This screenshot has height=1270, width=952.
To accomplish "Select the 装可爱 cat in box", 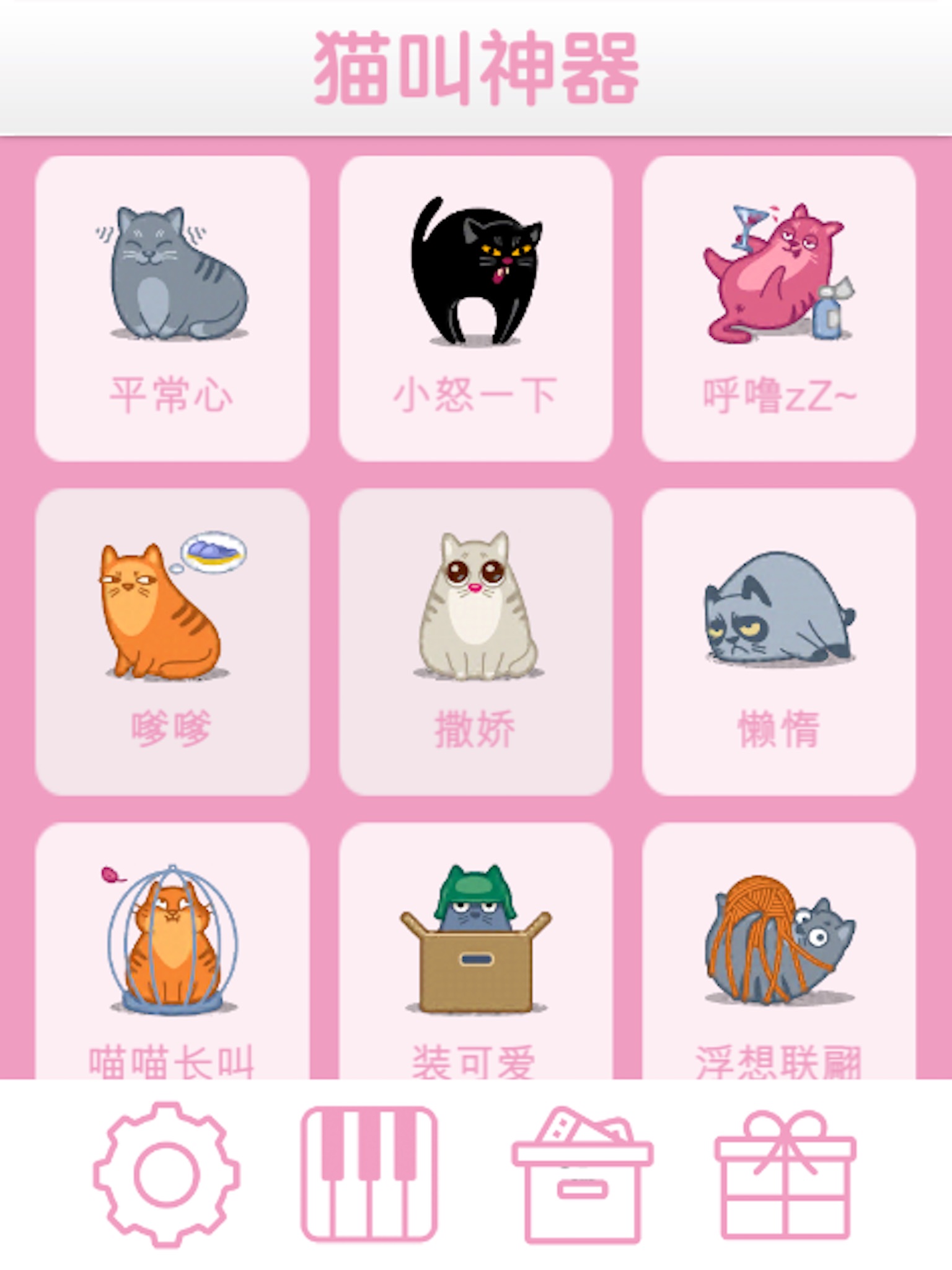I will pos(476,951).
